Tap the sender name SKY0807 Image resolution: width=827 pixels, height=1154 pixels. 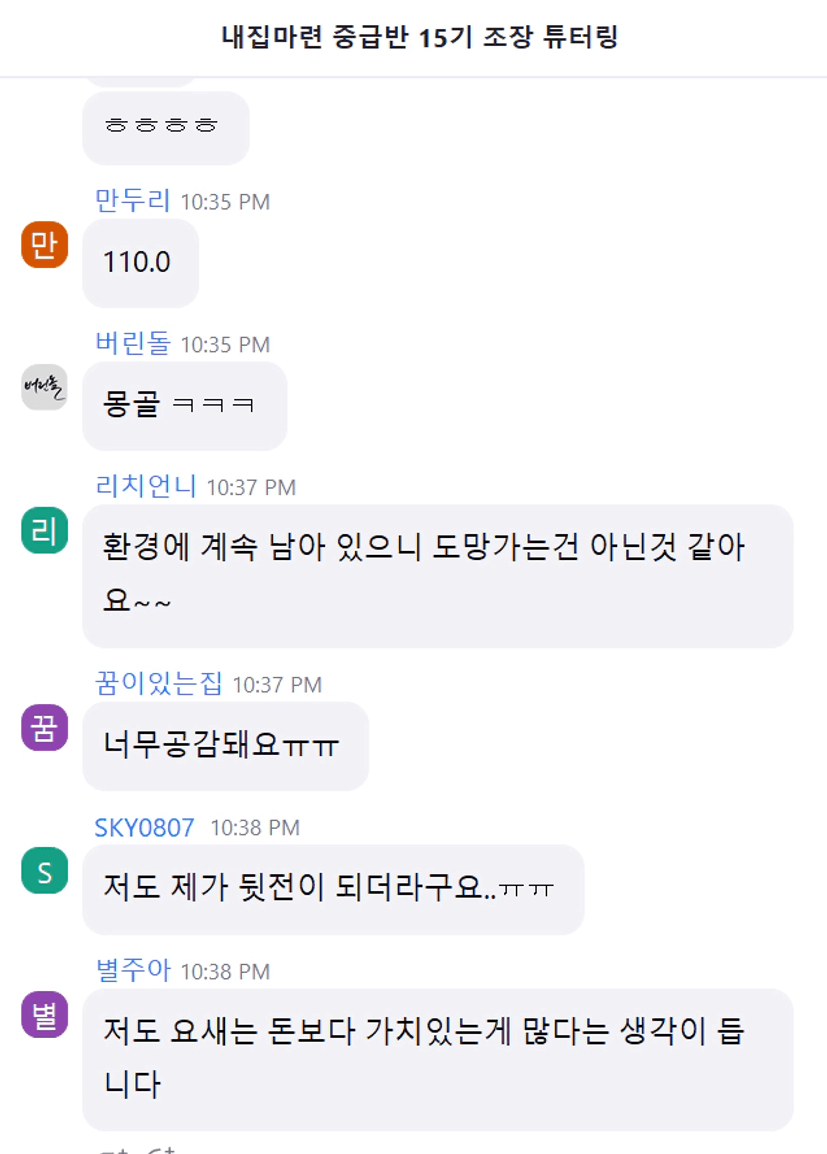(144, 828)
